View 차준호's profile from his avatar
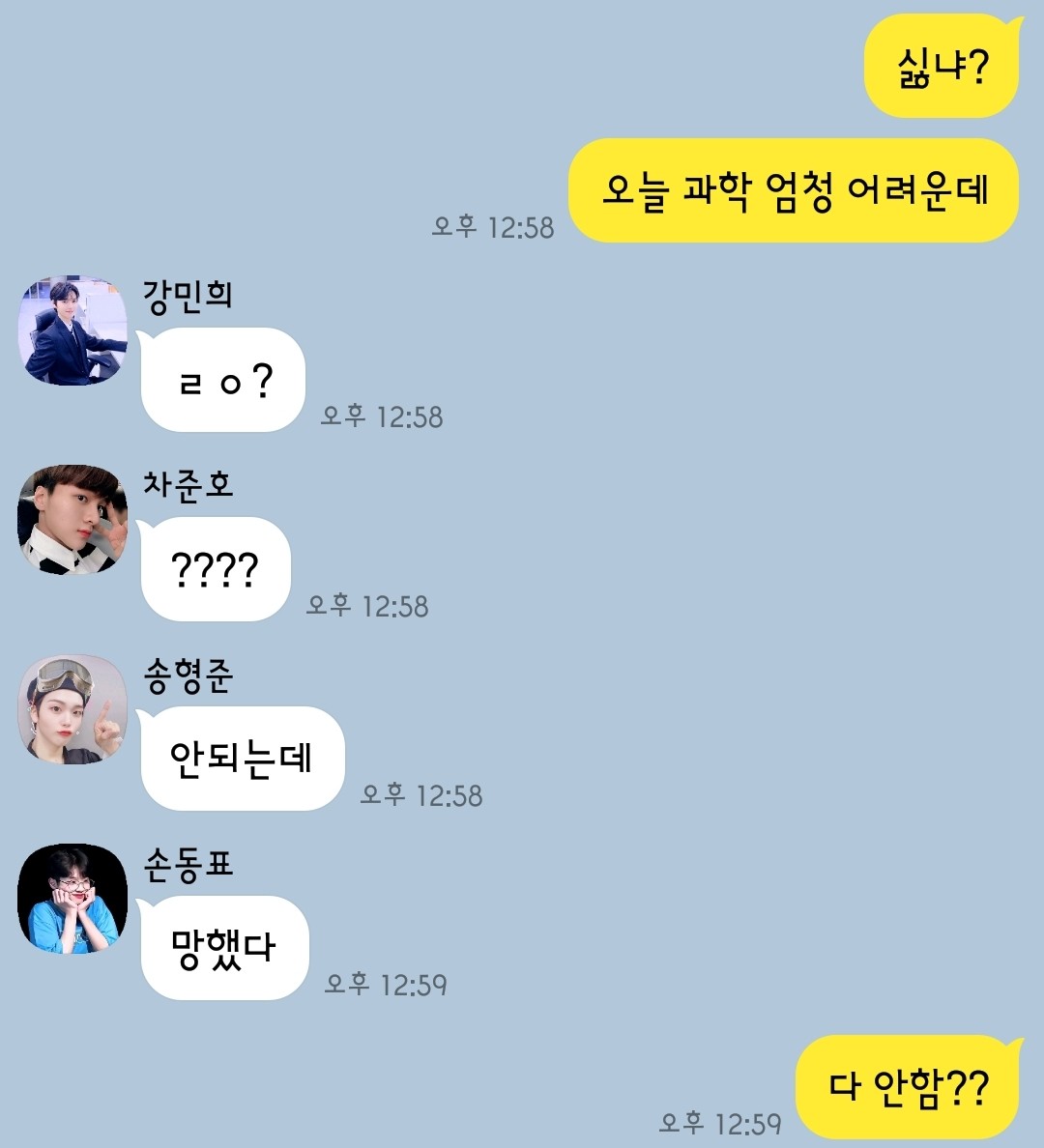Viewport: 1044px width, 1148px height. [72, 520]
